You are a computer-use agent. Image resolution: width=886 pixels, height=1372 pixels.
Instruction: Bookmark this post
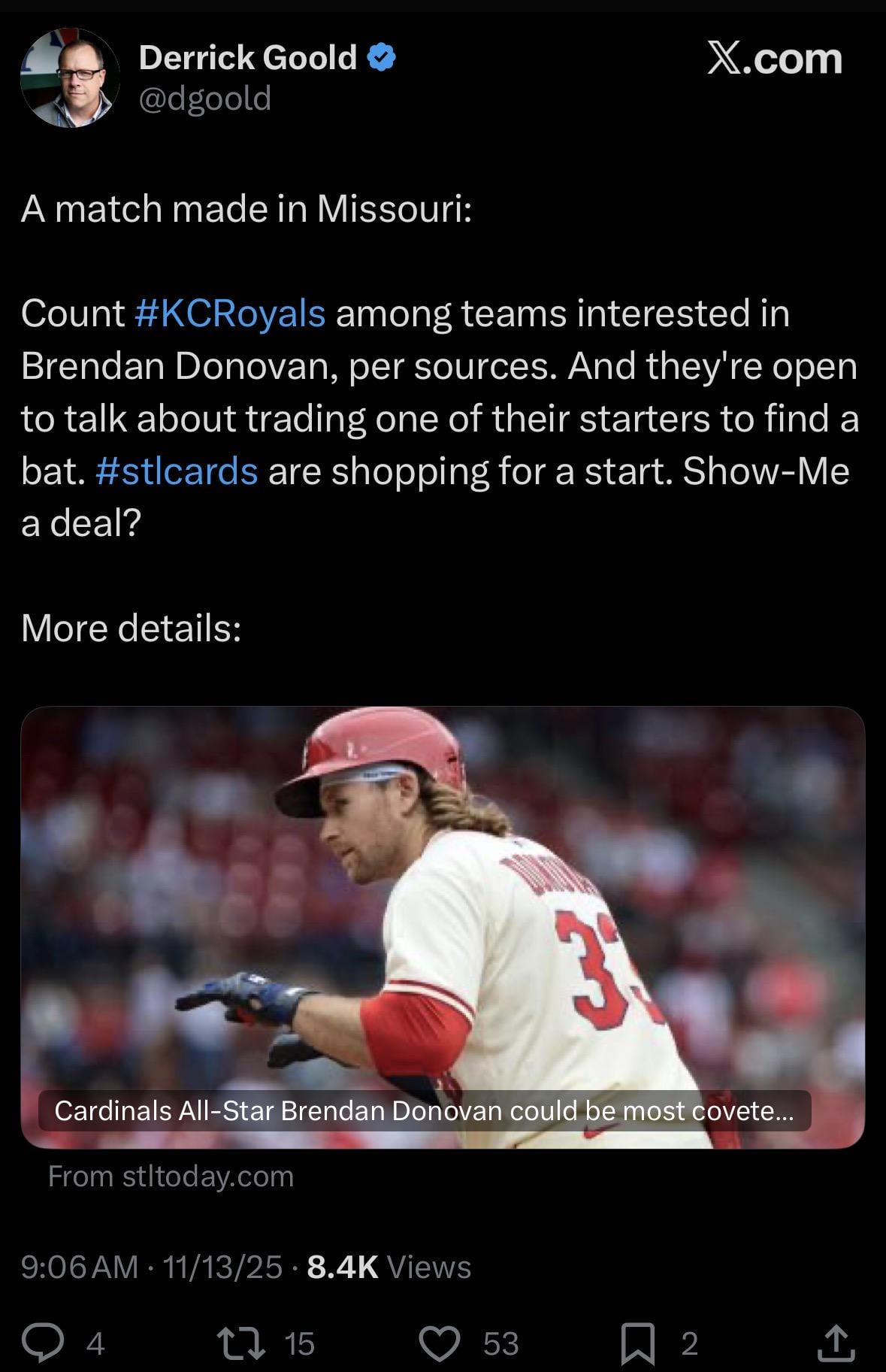637,1343
